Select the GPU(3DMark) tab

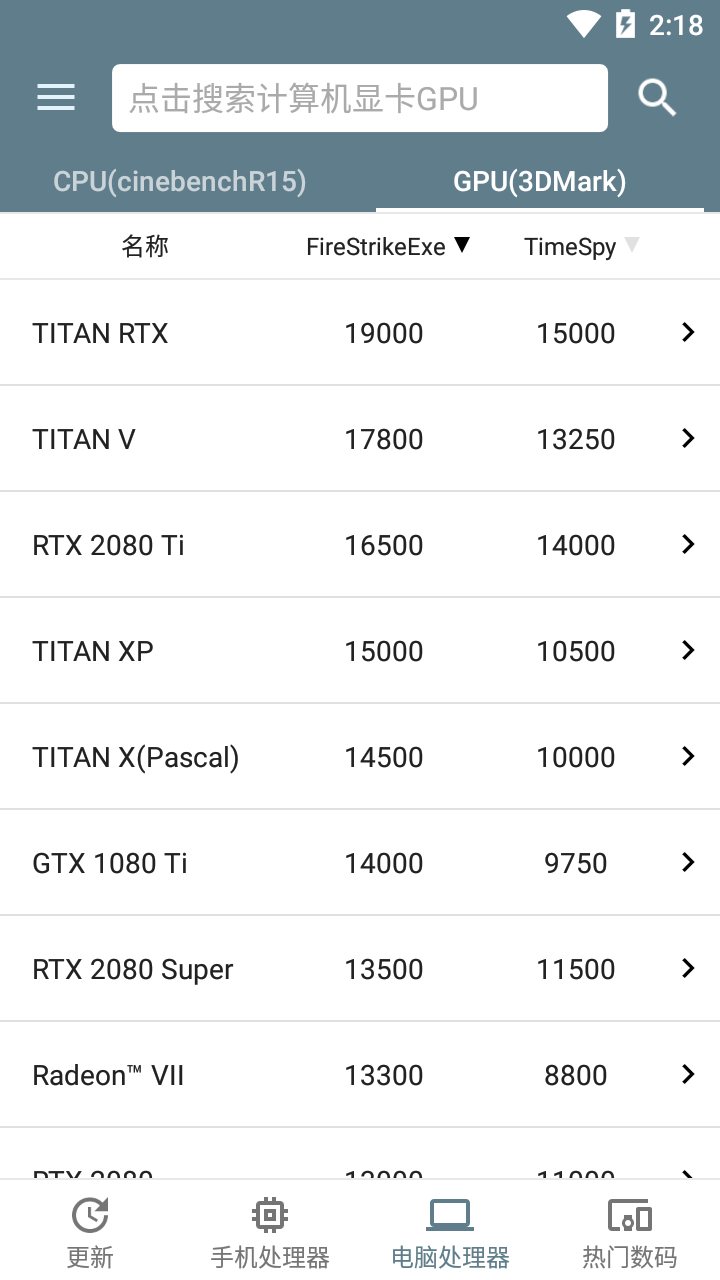(540, 181)
